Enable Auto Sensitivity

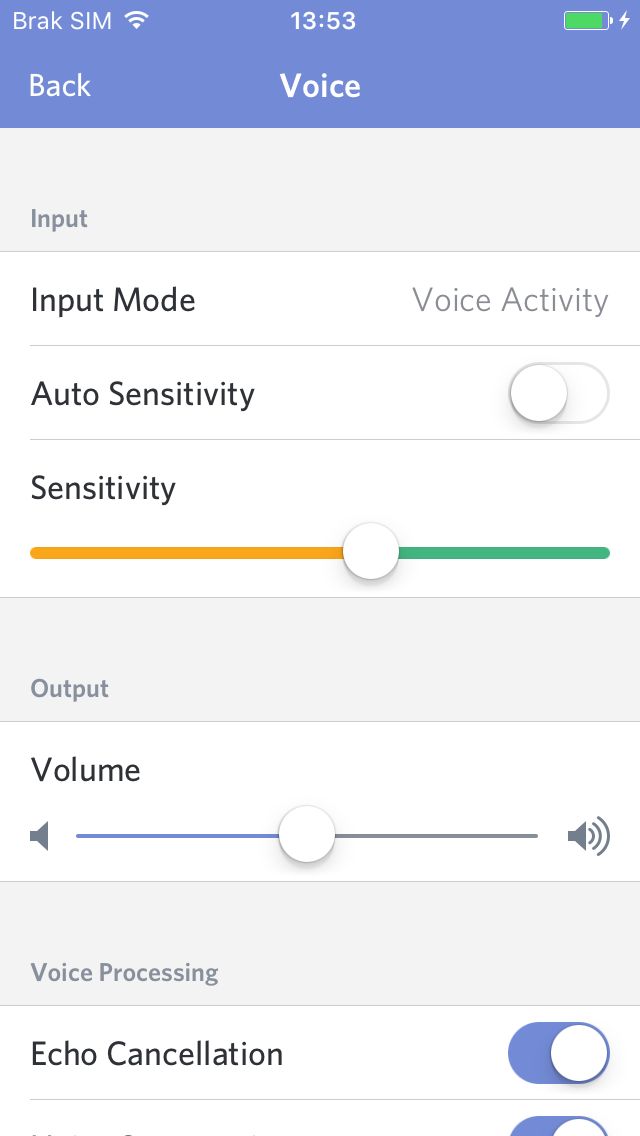click(x=558, y=393)
